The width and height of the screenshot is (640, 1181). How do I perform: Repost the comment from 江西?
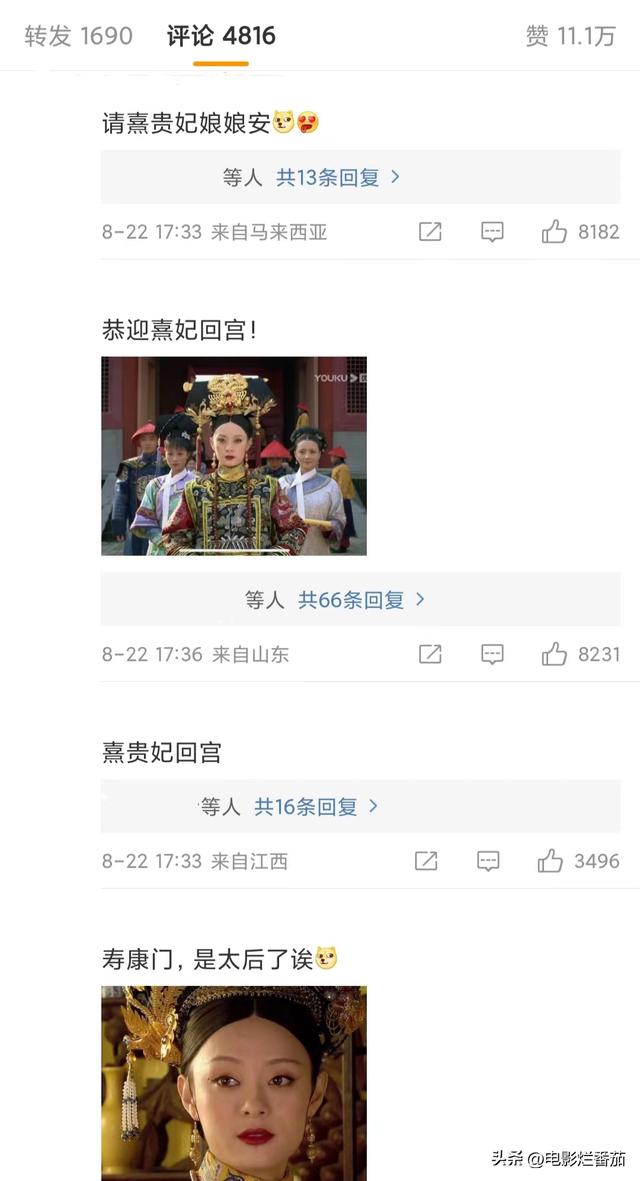tap(426, 861)
